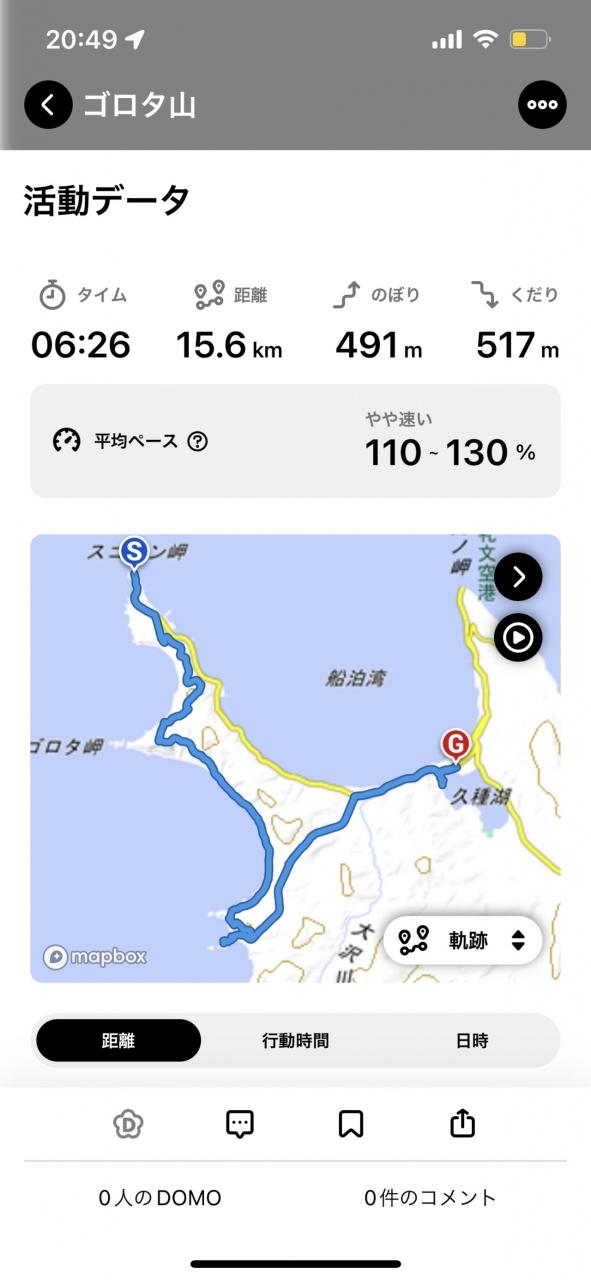Open the 軌跡 map display dropdown
Viewport: 591px width, 1280px height.
coord(463,941)
